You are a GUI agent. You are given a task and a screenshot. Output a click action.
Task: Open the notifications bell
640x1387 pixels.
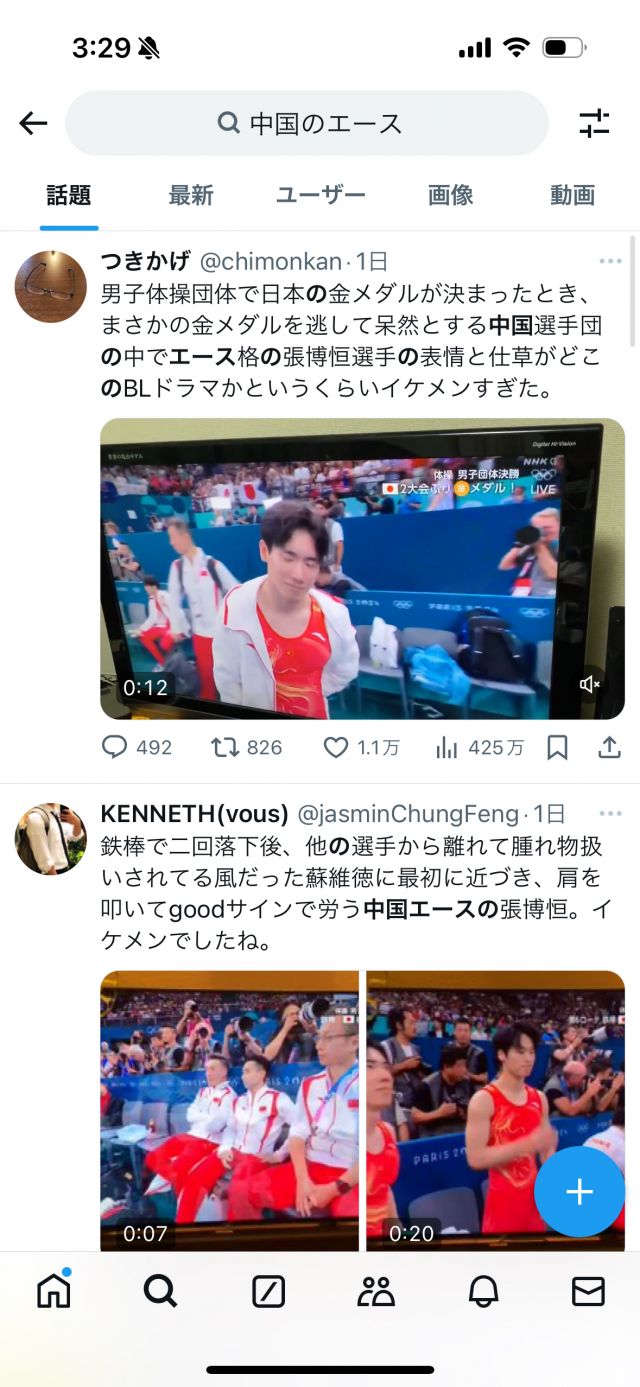[x=483, y=1292]
